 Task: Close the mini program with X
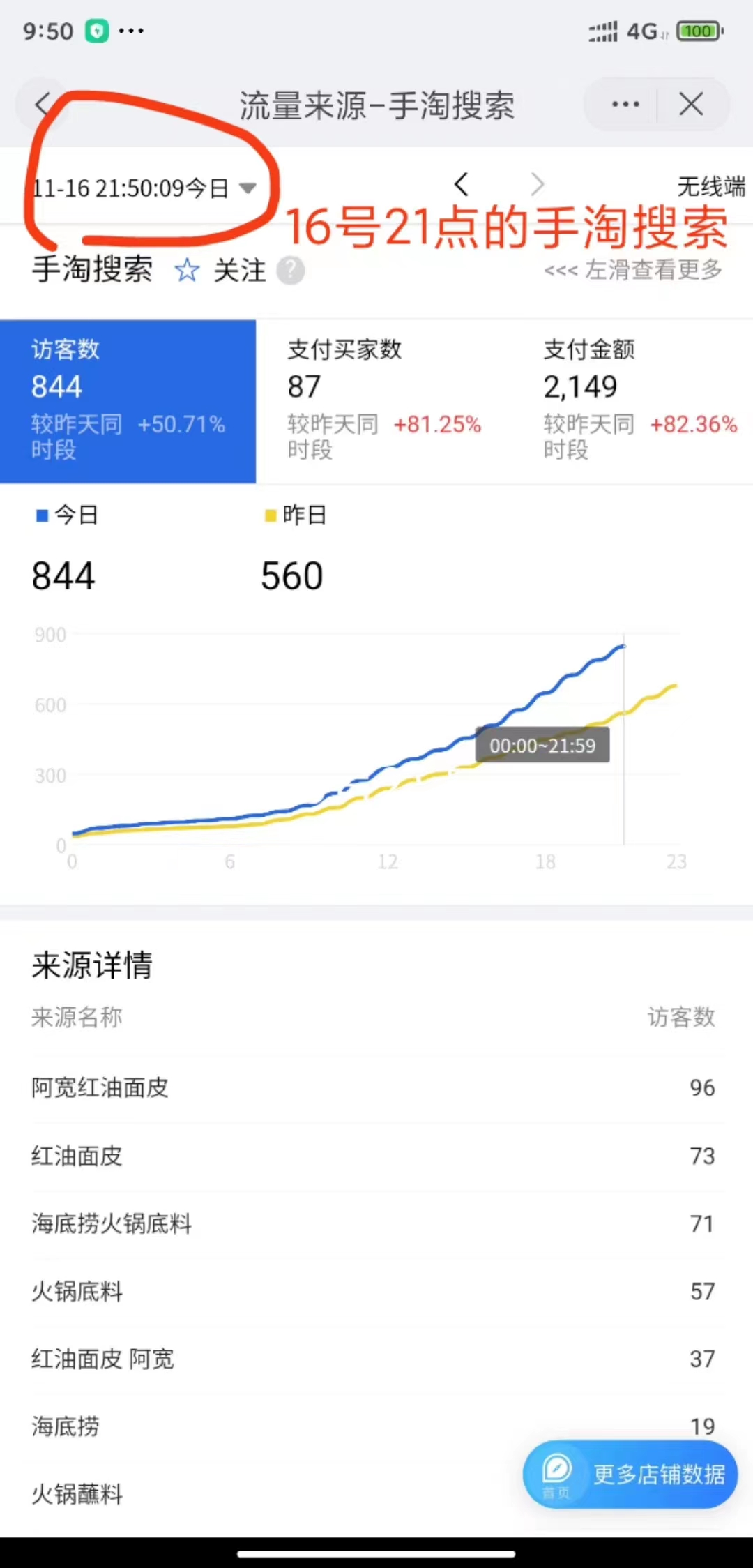coord(691,105)
